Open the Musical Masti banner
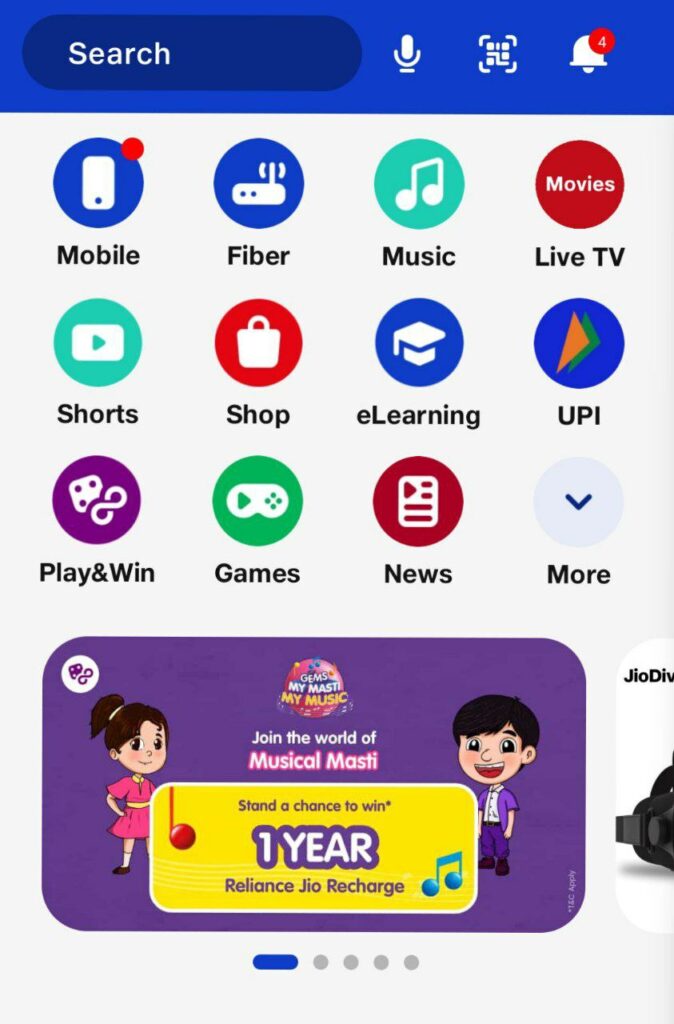 313,784
